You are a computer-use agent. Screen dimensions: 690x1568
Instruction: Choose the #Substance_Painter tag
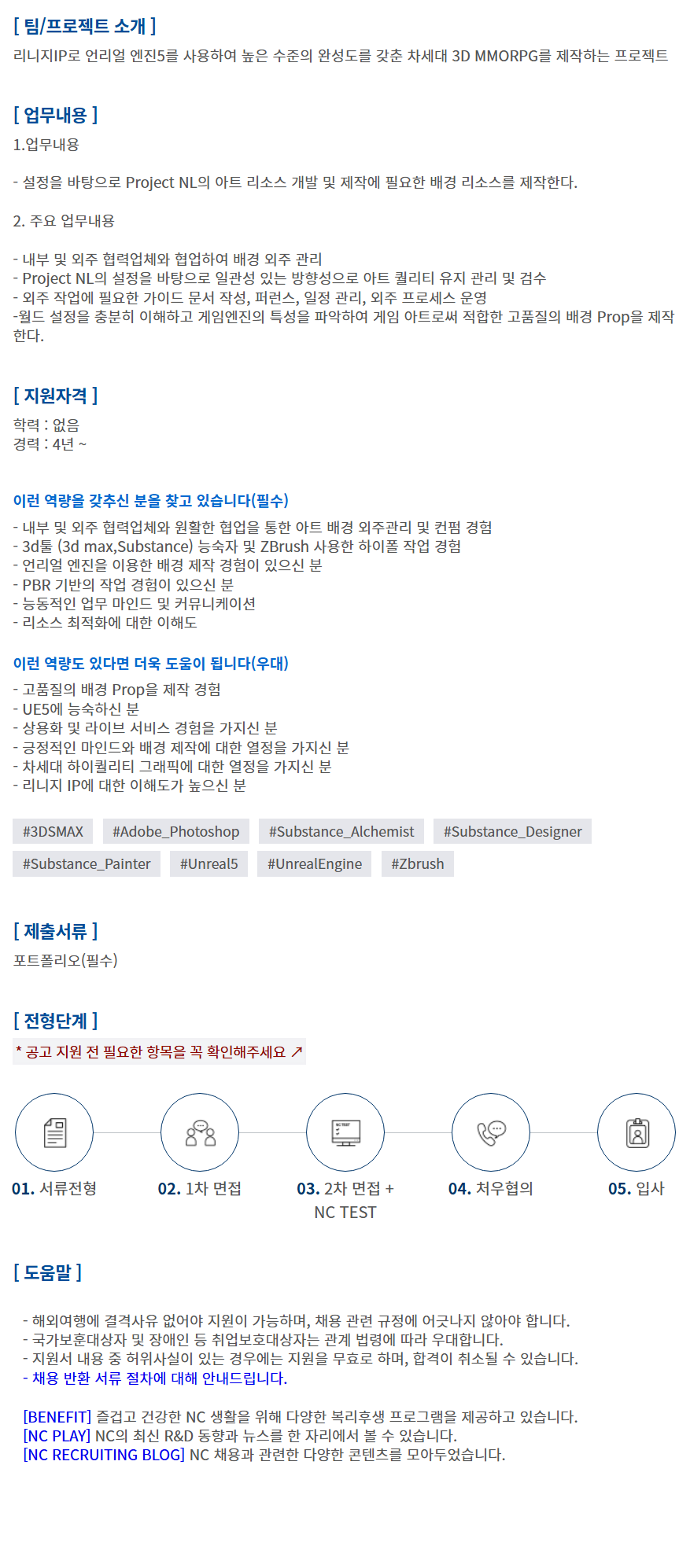click(87, 863)
